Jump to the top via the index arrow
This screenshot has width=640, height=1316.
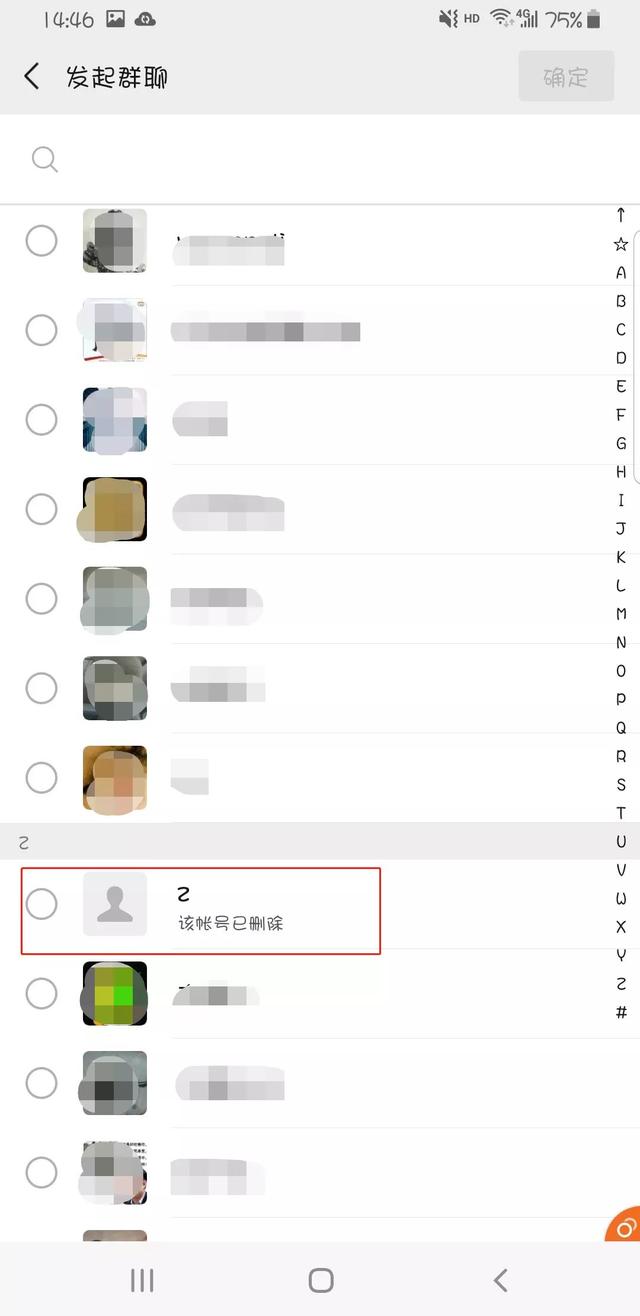[x=621, y=215]
